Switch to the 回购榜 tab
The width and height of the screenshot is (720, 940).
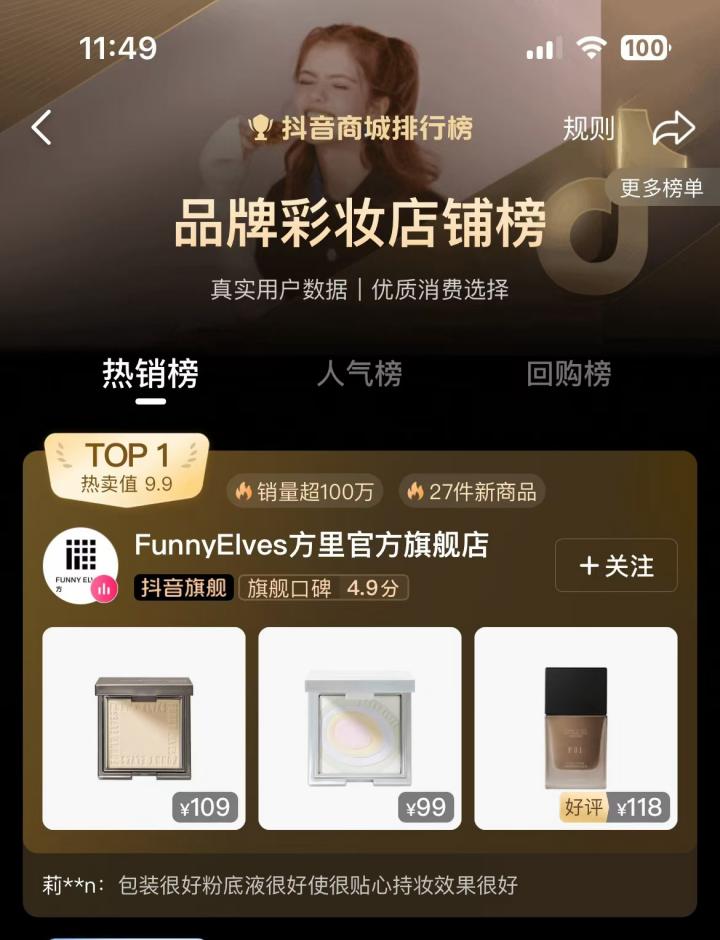click(x=568, y=374)
